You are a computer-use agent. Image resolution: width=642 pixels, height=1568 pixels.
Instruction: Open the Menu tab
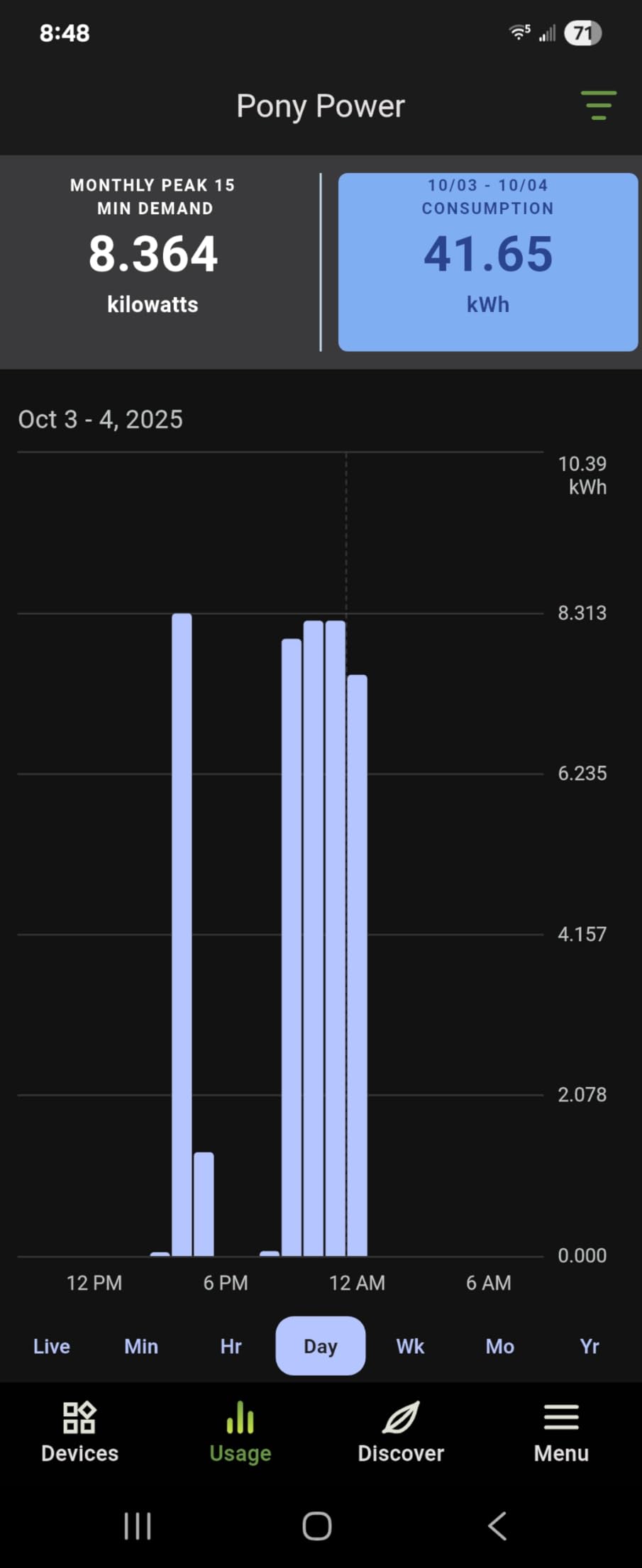coord(561,1432)
